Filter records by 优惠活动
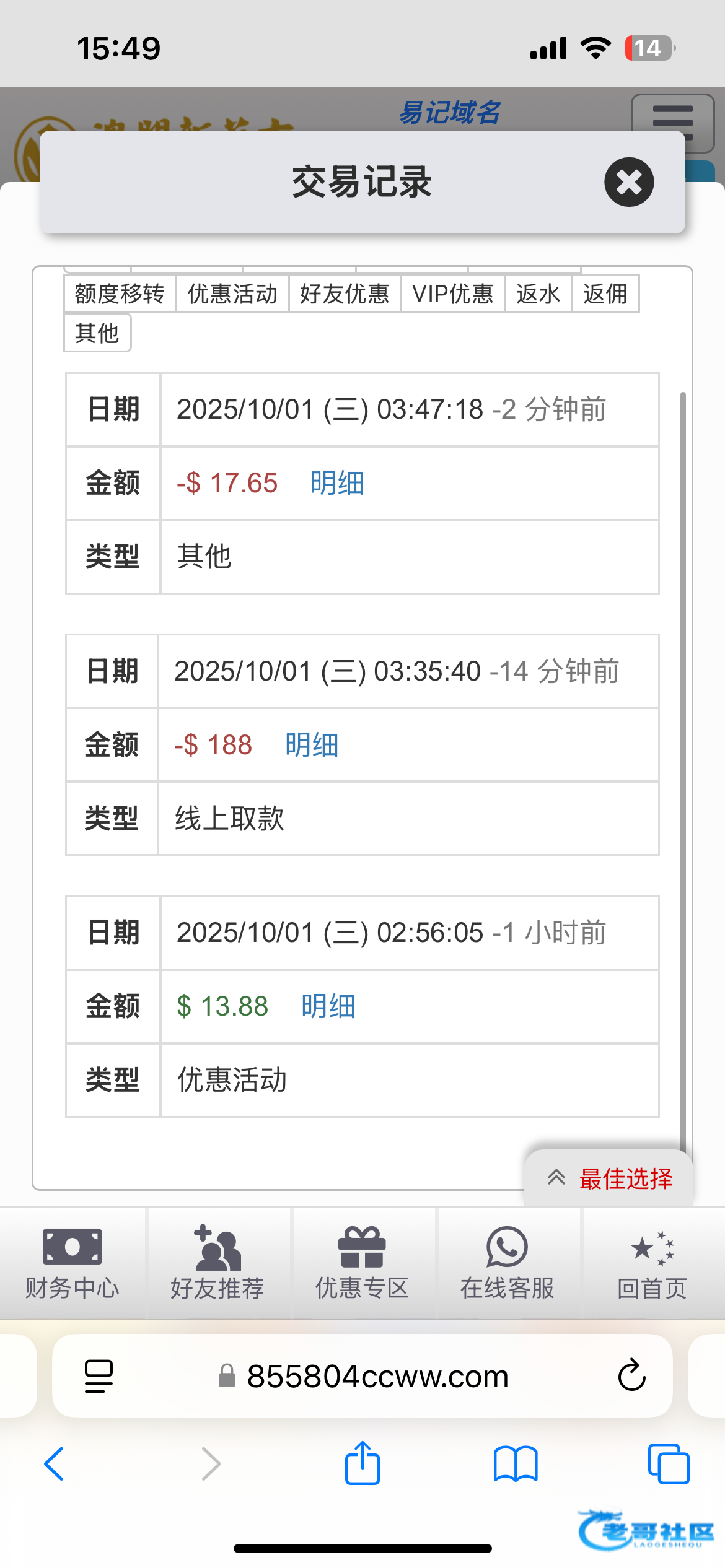The width and height of the screenshot is (725, 1568). (x=232, y=294)
